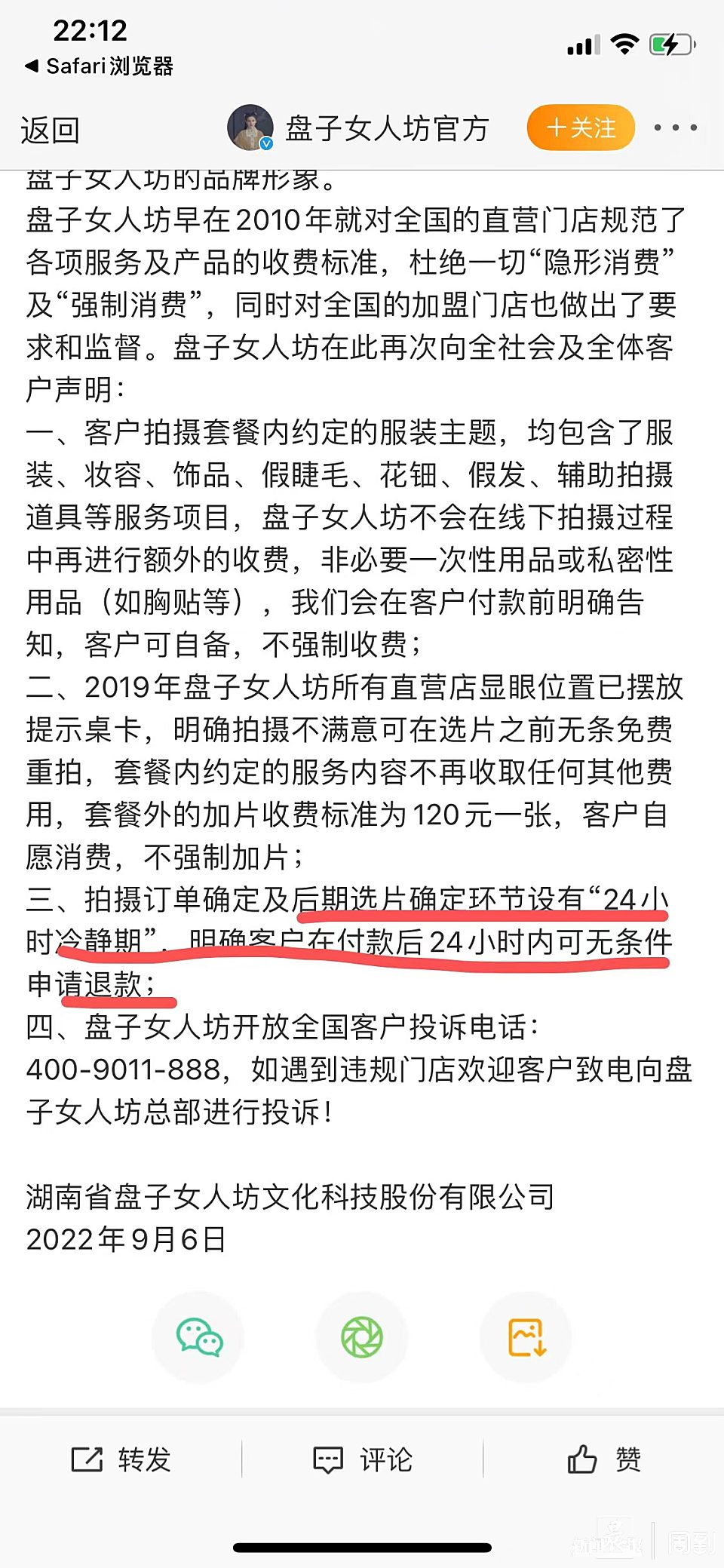The image size is (724, 1568).
Task: Open the 盘子女人坊官方 profile avatar
Action: [250, 127]
